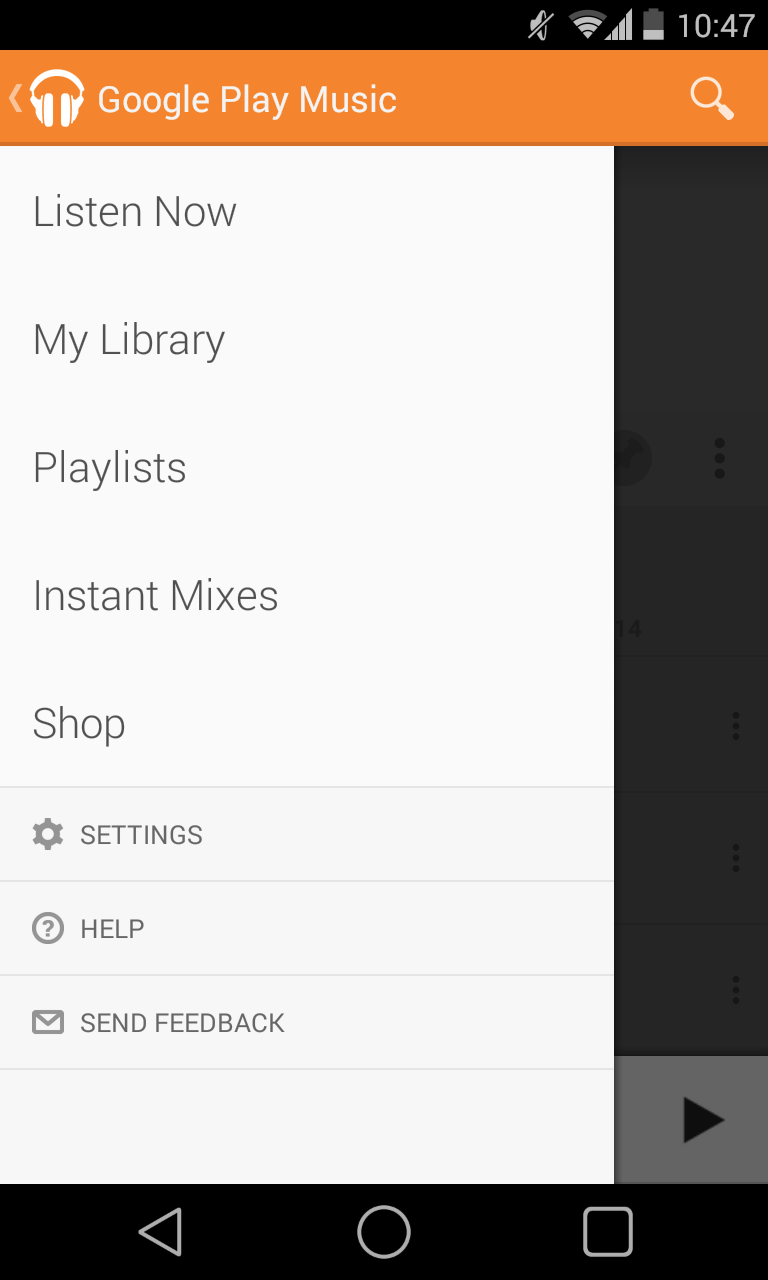Image resolution: width=768 pixels, height=1280 pixels.
Task: Open Instant Mixes
Action: click(x=156, y=596)
